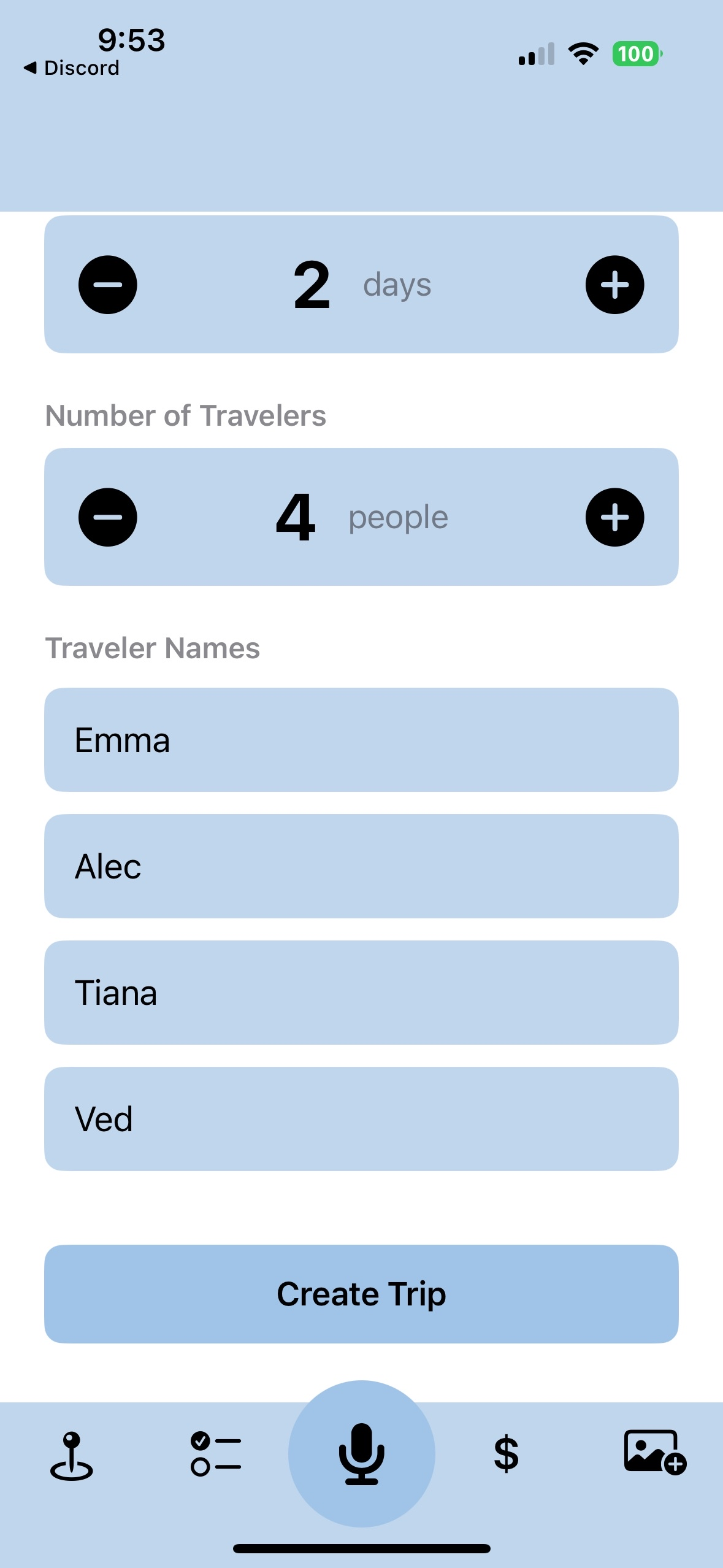Switch to the checklist tab
Screen dimensions: 723x1568
(x=216, y=1454)
